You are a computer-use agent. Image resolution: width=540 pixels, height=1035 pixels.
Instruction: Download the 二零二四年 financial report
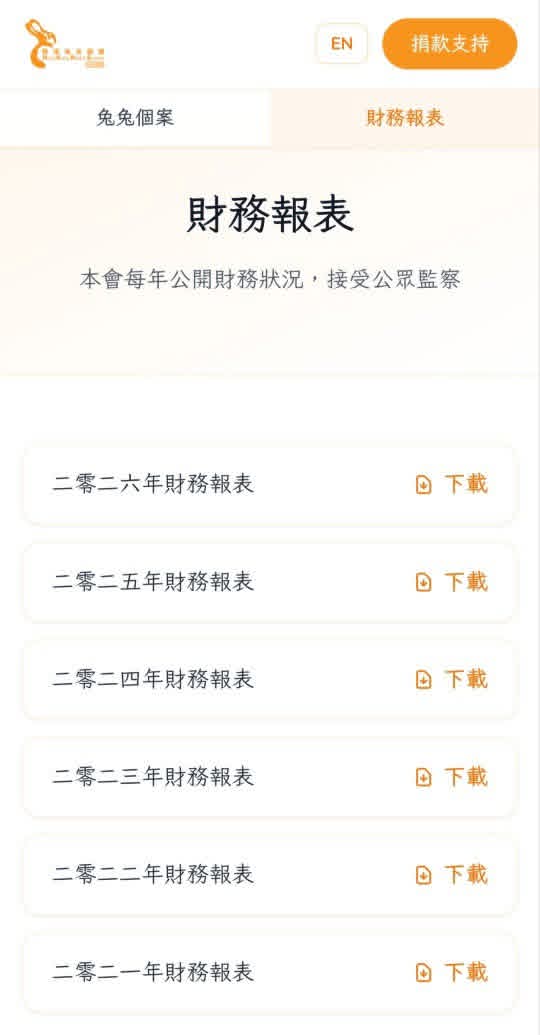coord(452,679)
